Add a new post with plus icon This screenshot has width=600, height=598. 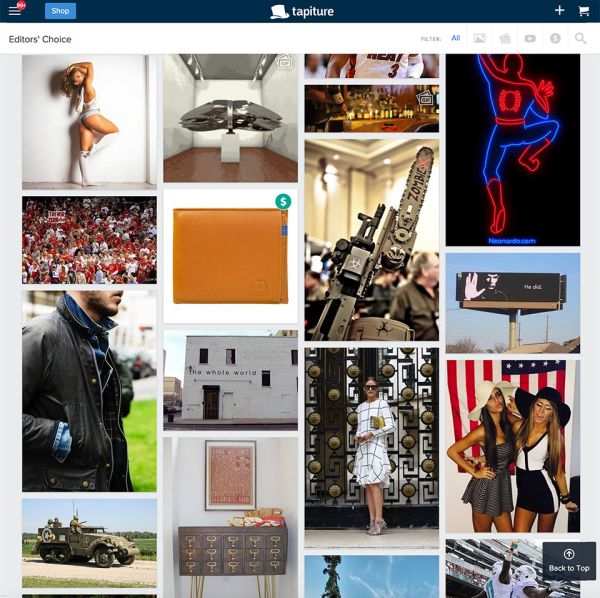pos(559,11)
